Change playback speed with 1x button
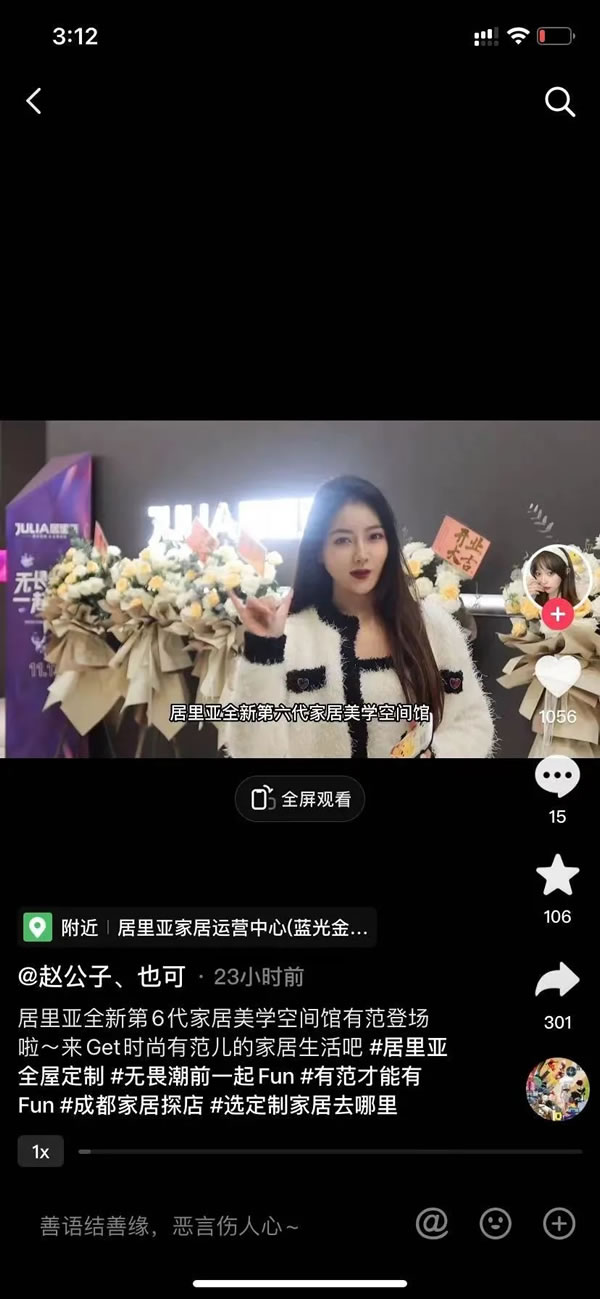This screenshot has height=1299, width=600. pos(41,1152)
